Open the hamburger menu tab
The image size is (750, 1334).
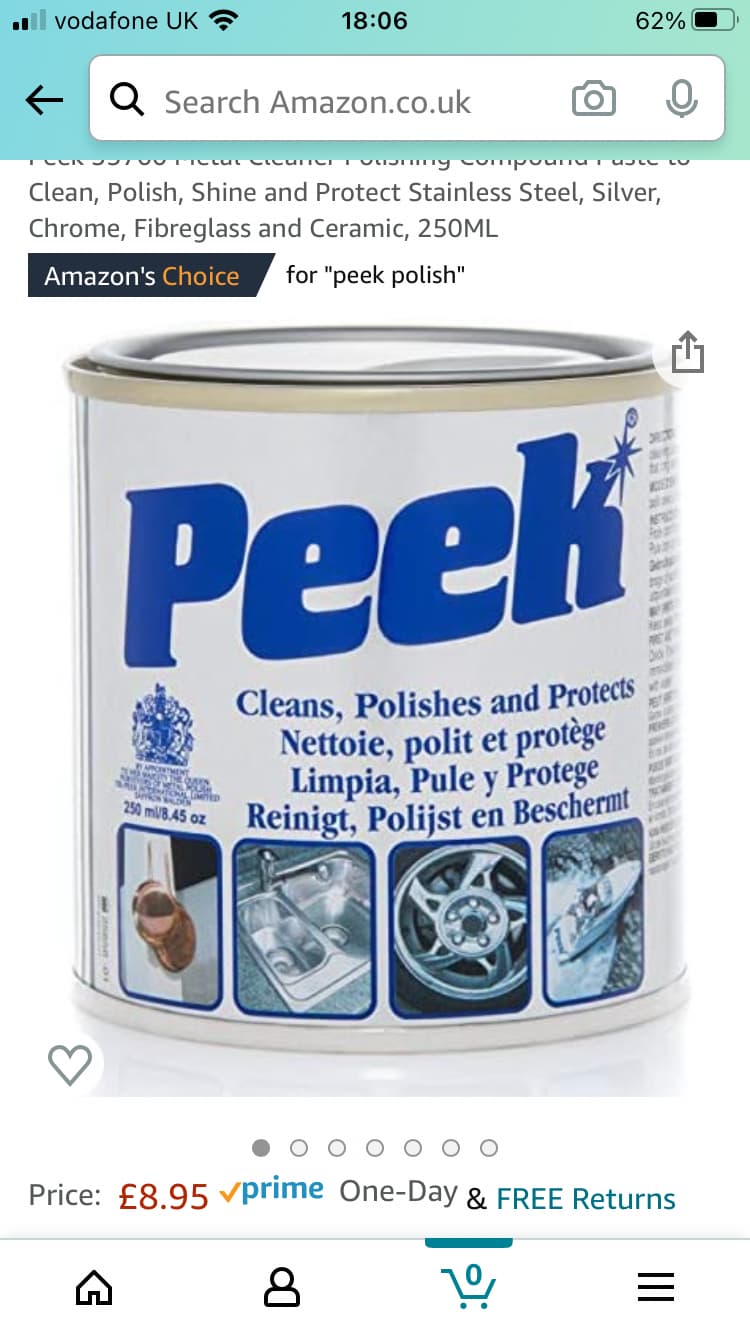[x=655, y=1286]
